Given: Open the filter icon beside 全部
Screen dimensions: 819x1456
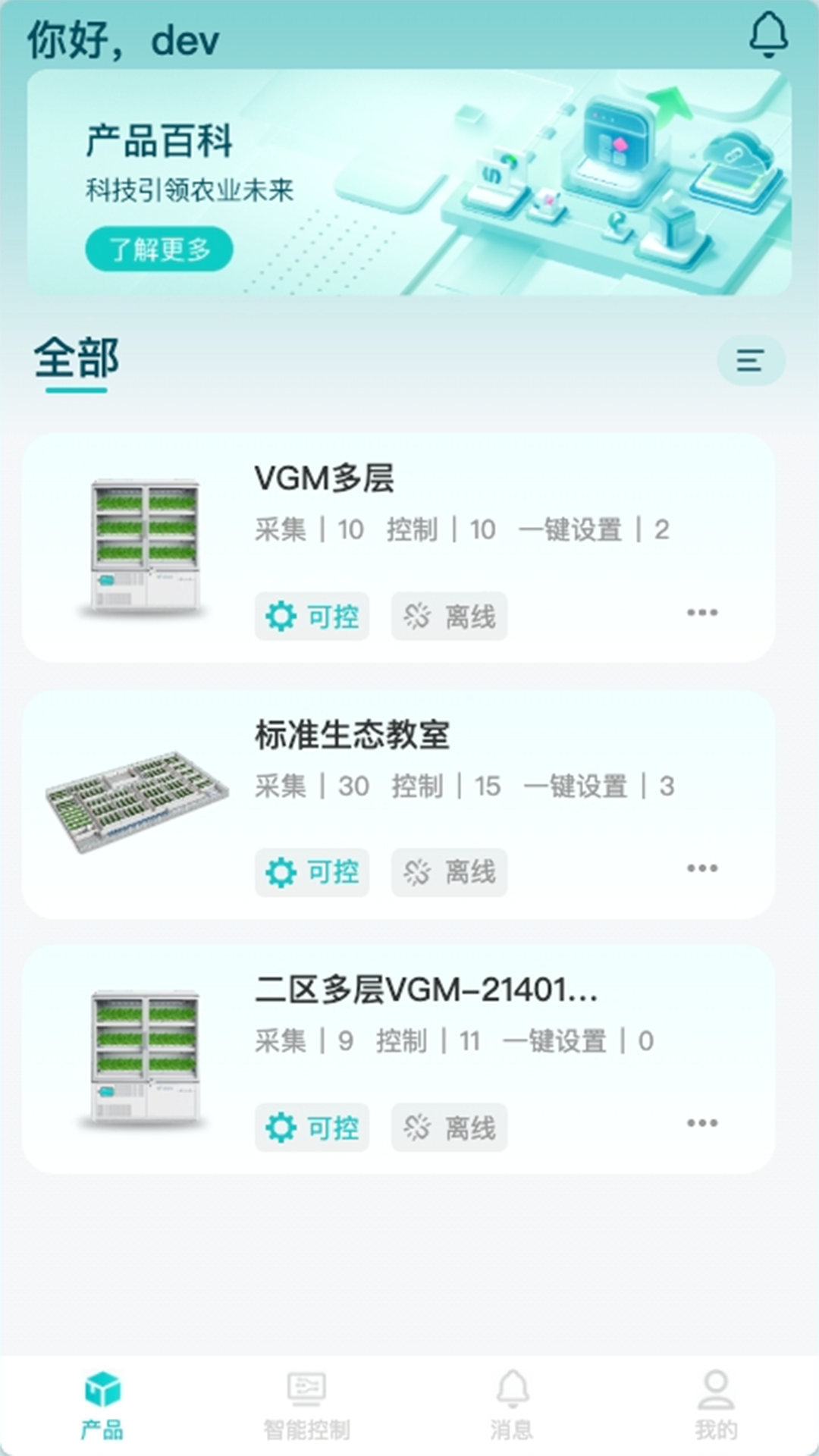Looking at the screenshot, I should point(750,360).
